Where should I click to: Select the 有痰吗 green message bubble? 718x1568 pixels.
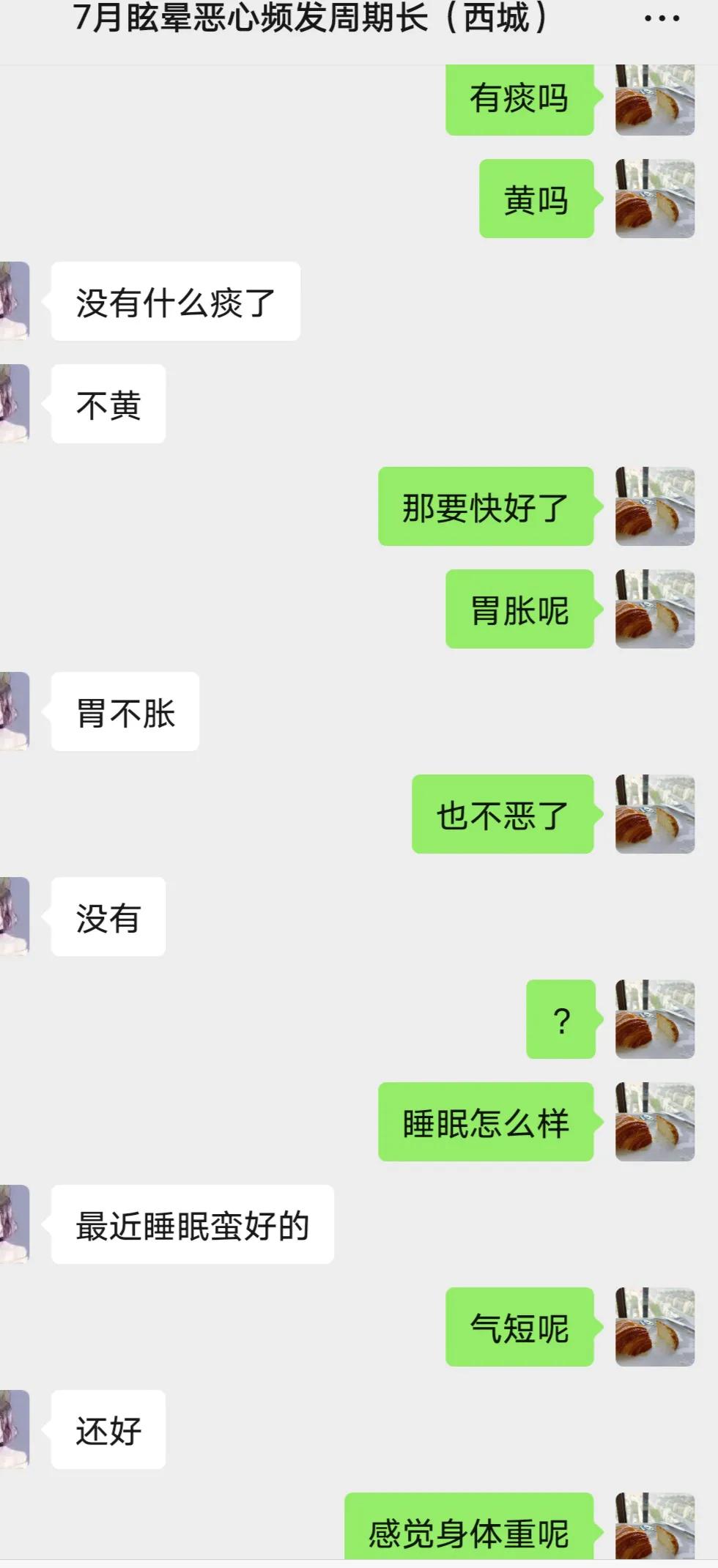coord(519,99)
